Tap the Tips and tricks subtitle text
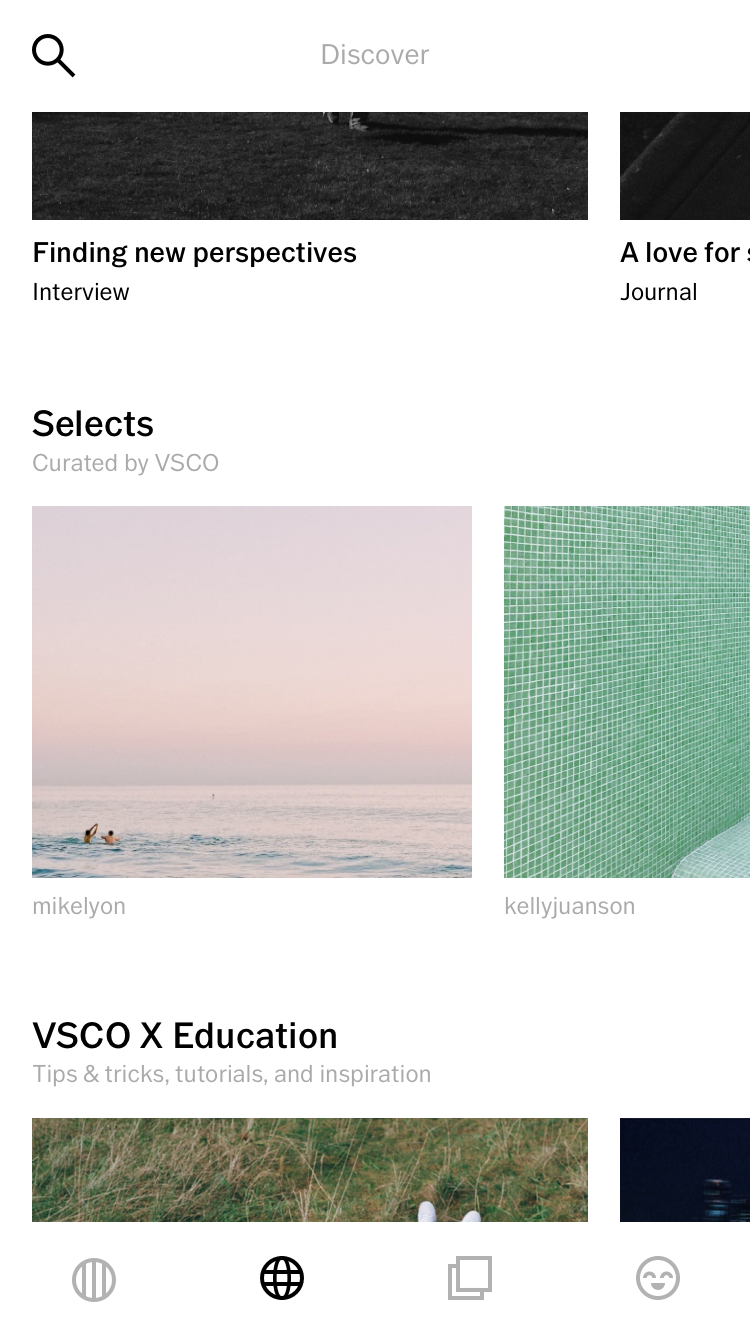 click(231, 1074)
